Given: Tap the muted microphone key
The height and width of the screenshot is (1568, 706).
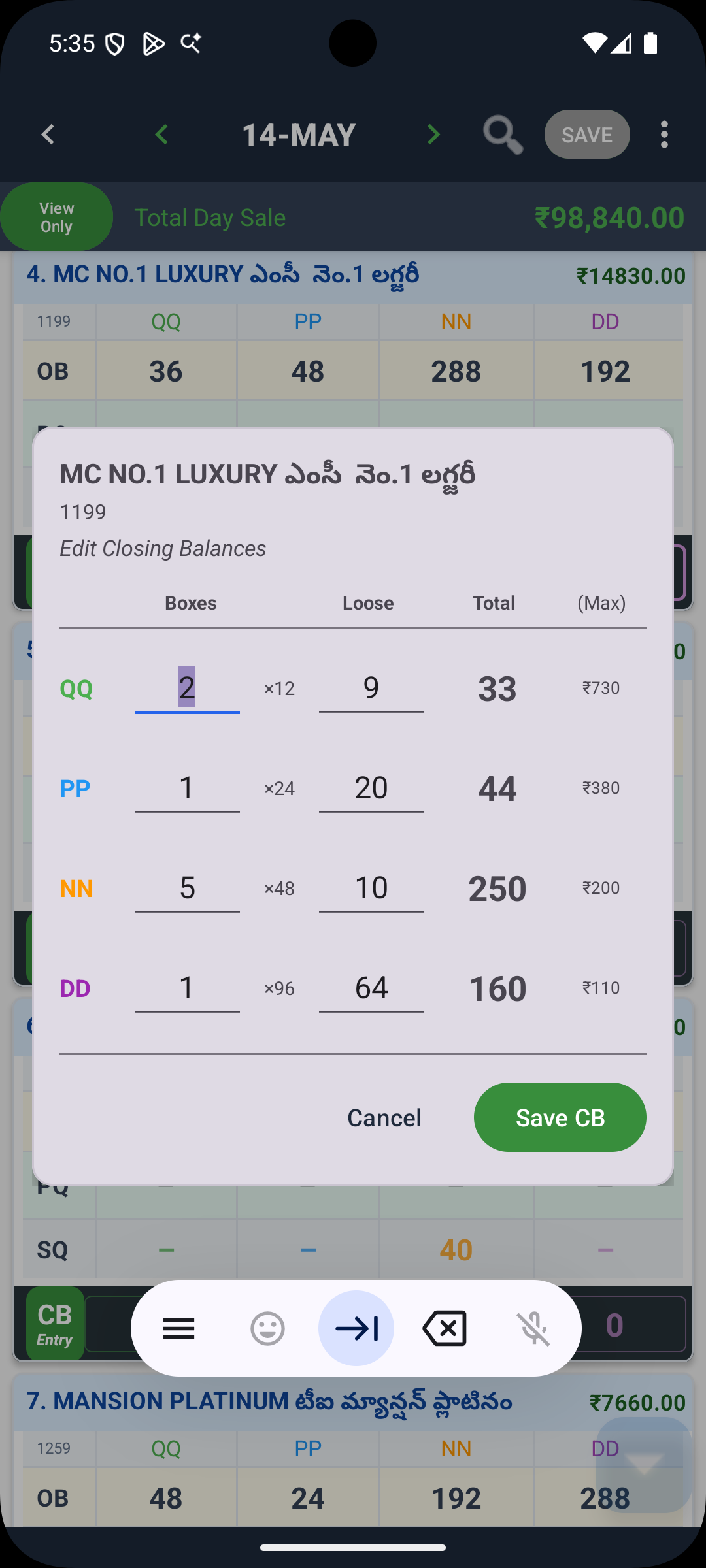Looking at the screenshot, I should pos(534,1328).
